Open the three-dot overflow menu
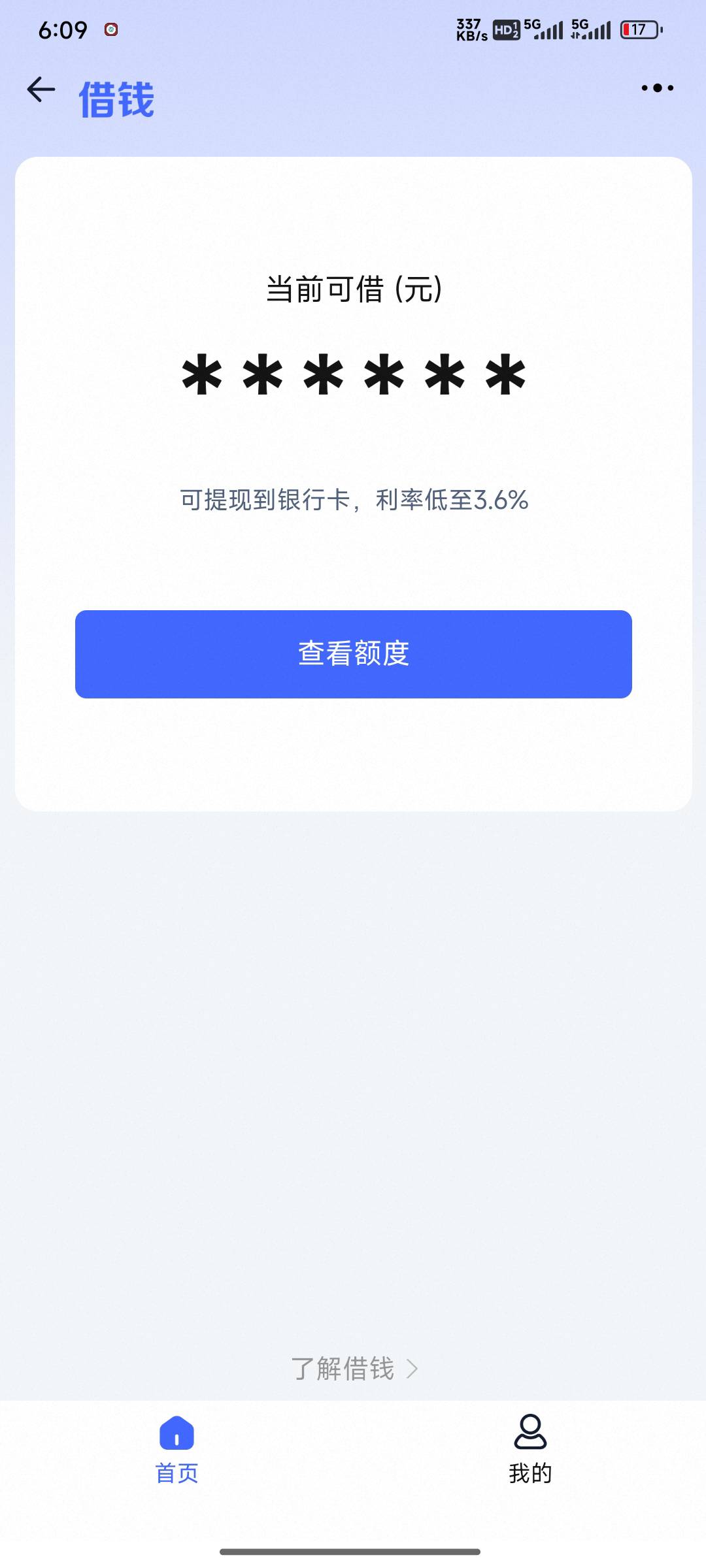 657,88
